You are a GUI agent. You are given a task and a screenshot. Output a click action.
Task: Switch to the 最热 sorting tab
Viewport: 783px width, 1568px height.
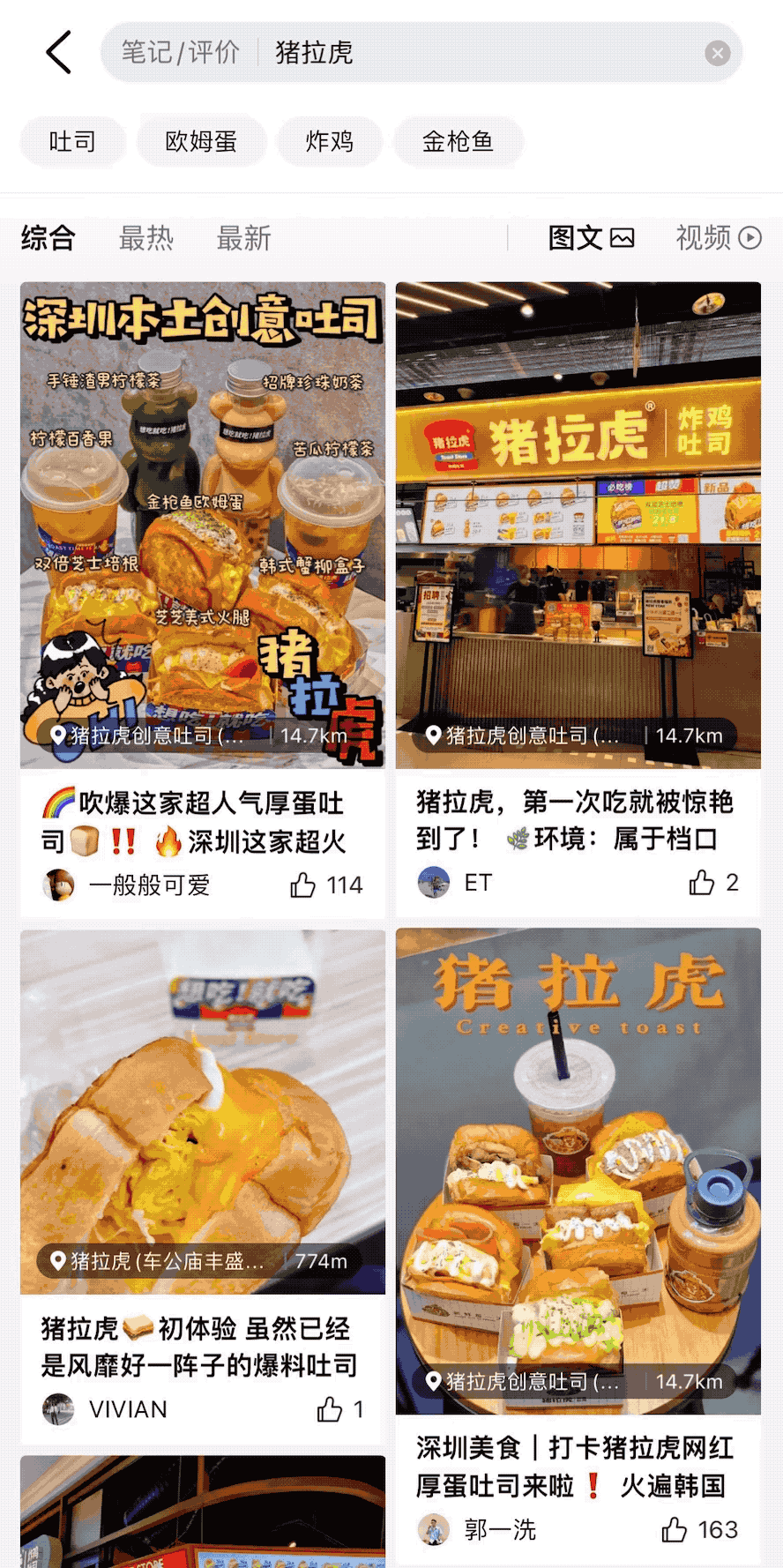146,237
